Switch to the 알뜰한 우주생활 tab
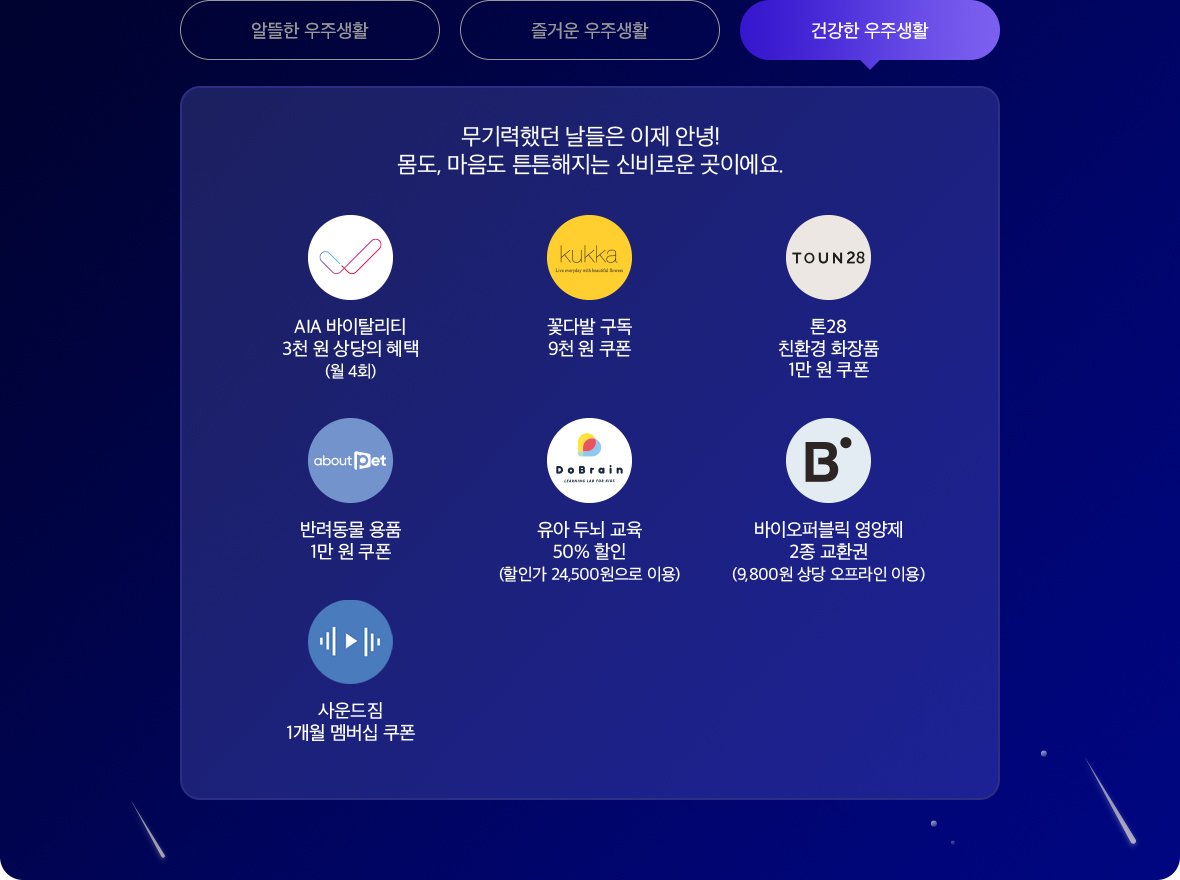This screenshot has height=880, width=1180. (x=310, y=30)
